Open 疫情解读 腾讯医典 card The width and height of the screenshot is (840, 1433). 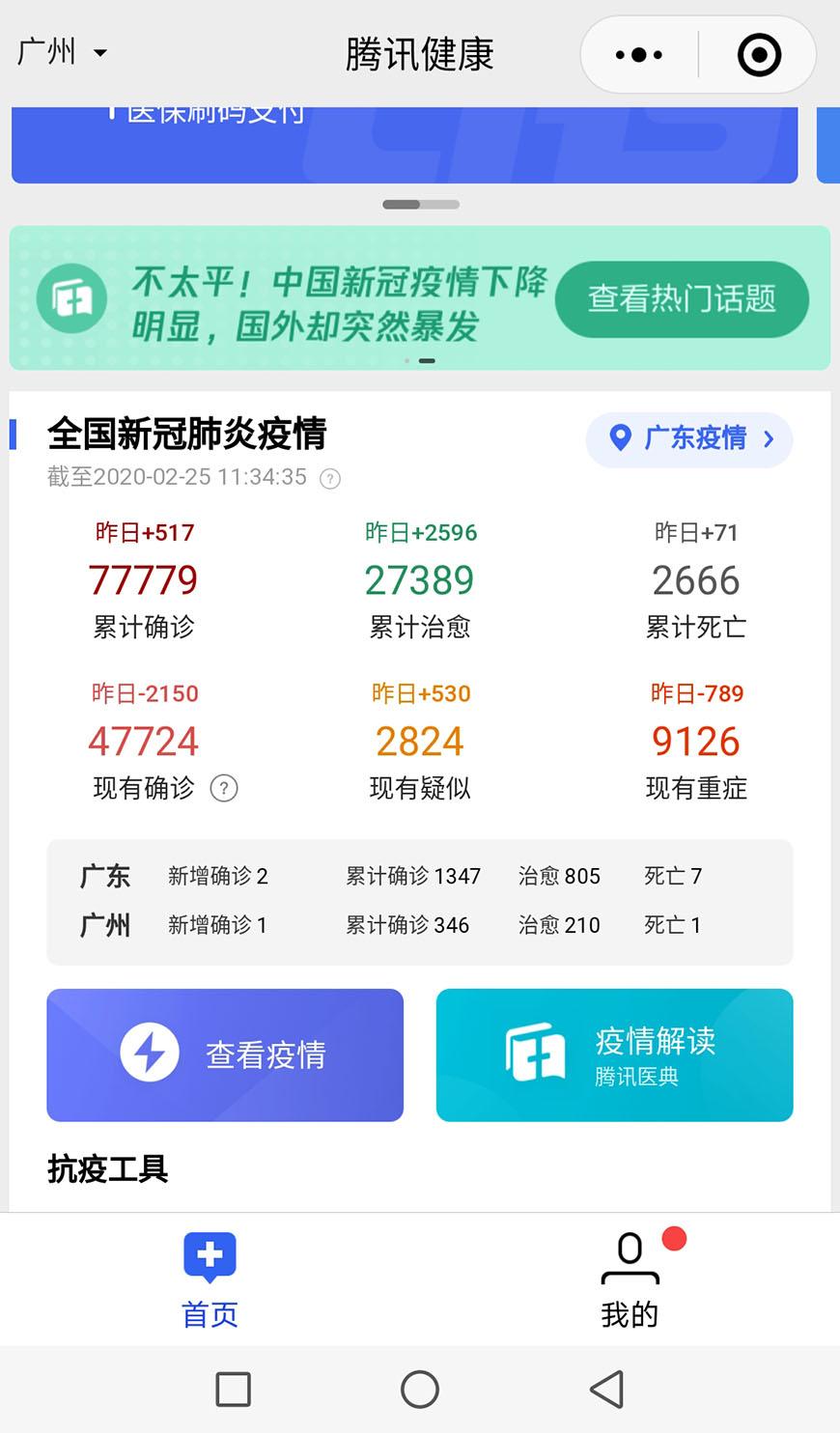tap(614, 1054)
